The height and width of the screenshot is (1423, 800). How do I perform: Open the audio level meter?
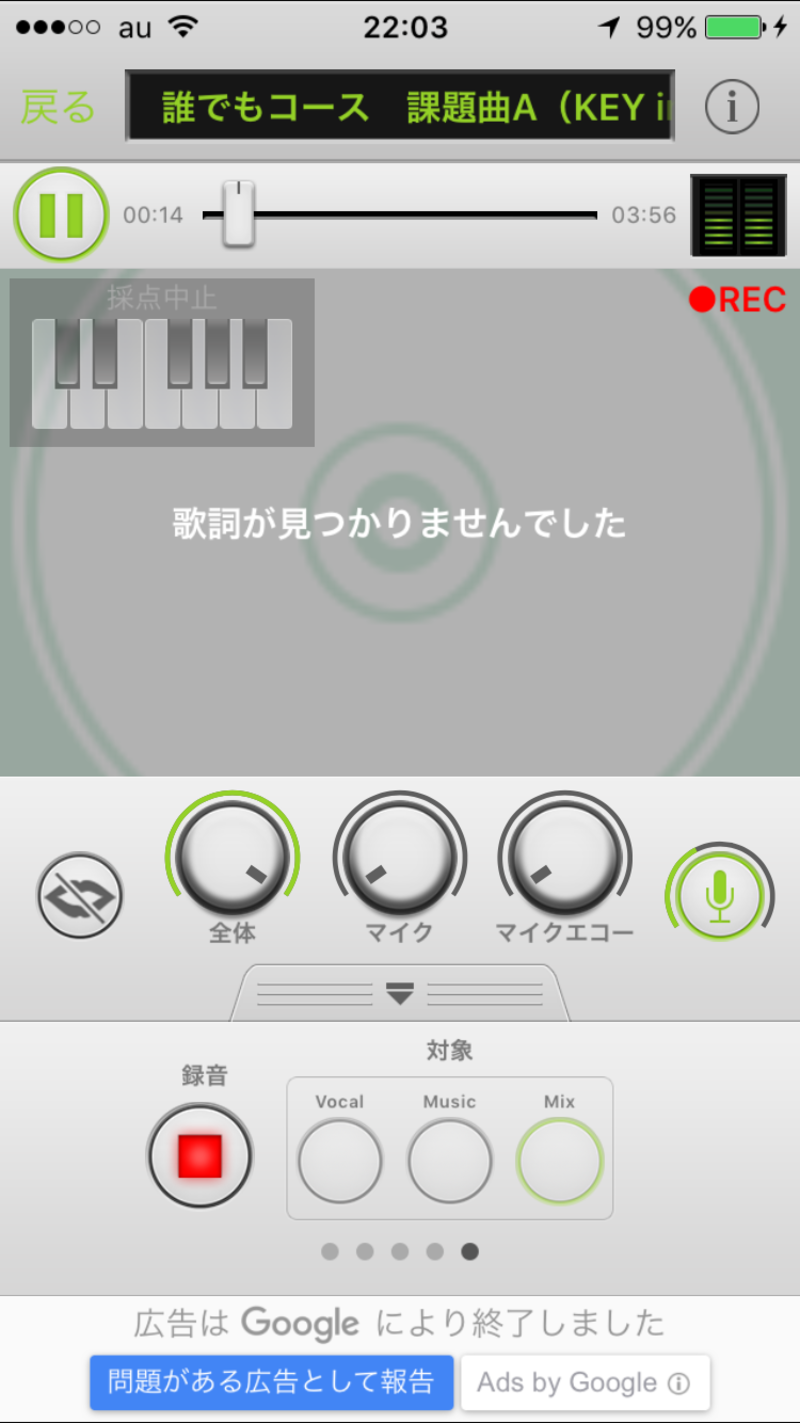(x=738, y=215)
